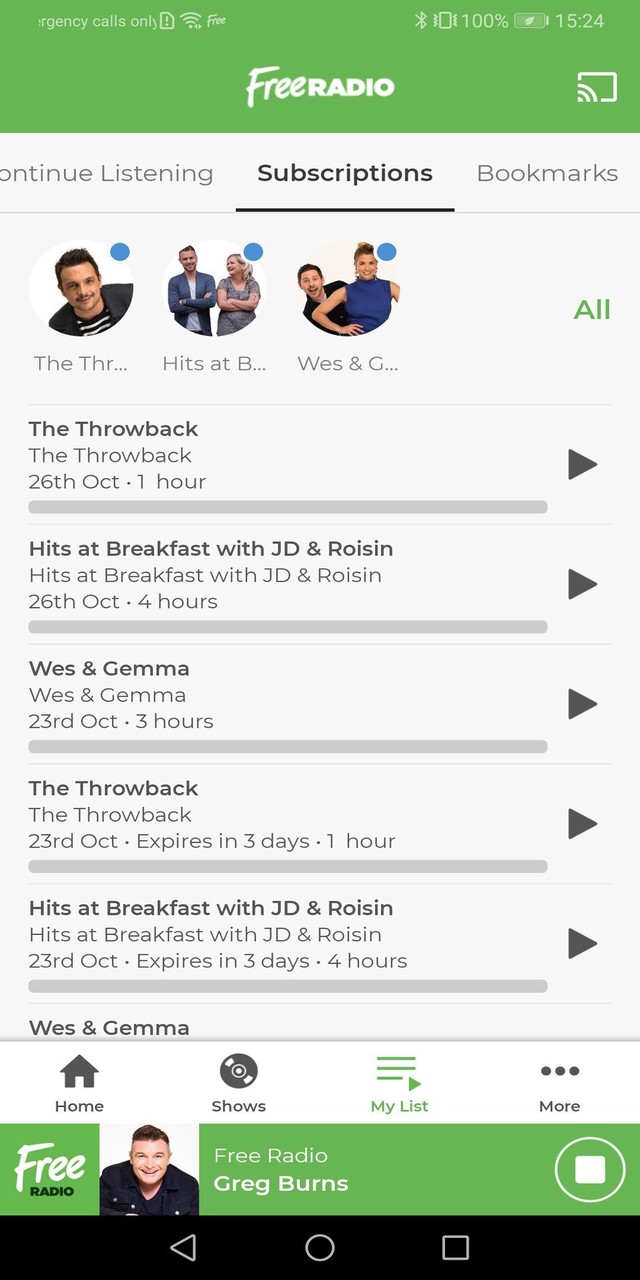Switch to the Continue Listening tab
640x1280 pixels.
pyautogui.click(x=106, y=173)
